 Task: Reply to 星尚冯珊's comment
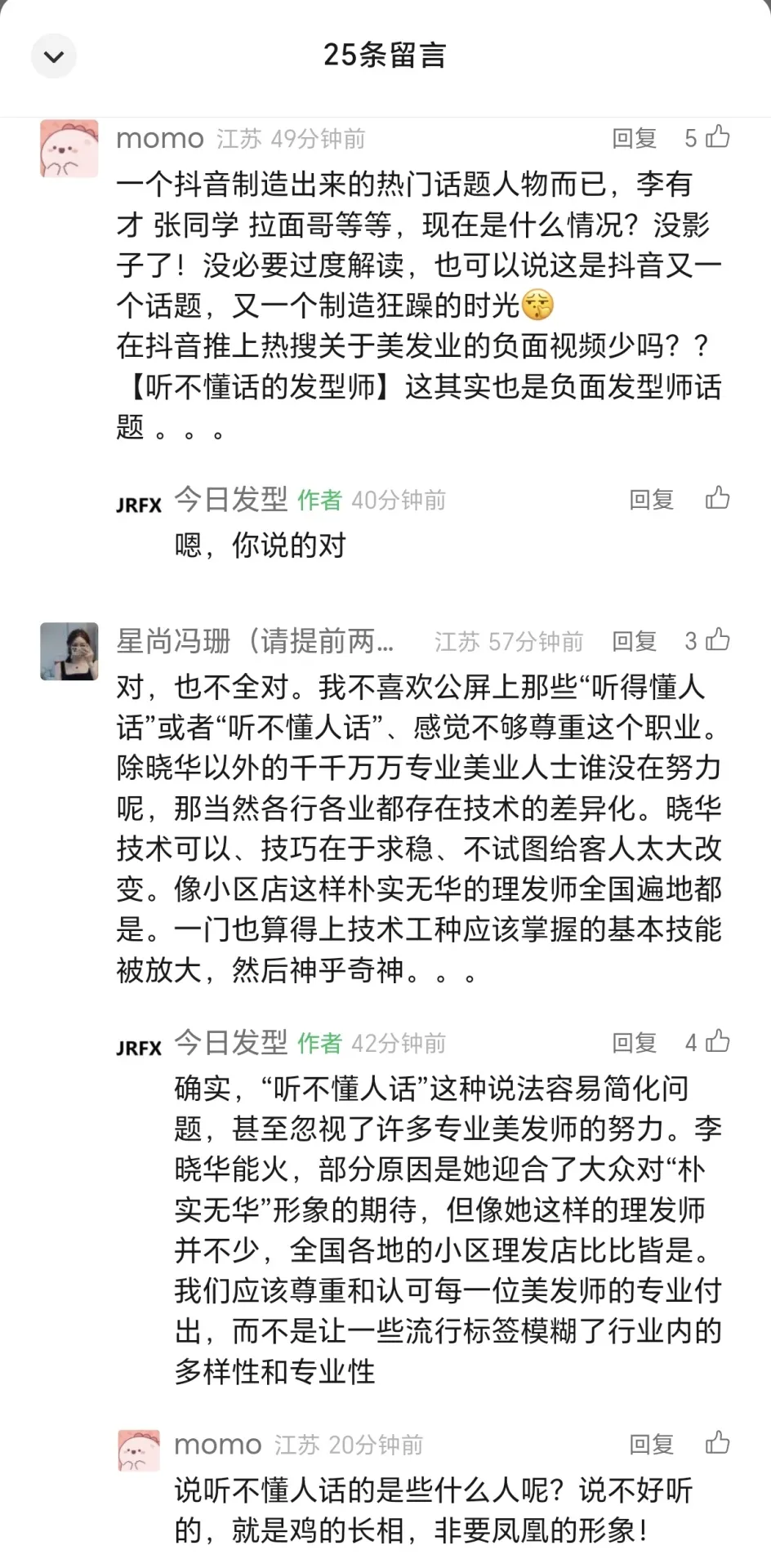coord(634,642)
